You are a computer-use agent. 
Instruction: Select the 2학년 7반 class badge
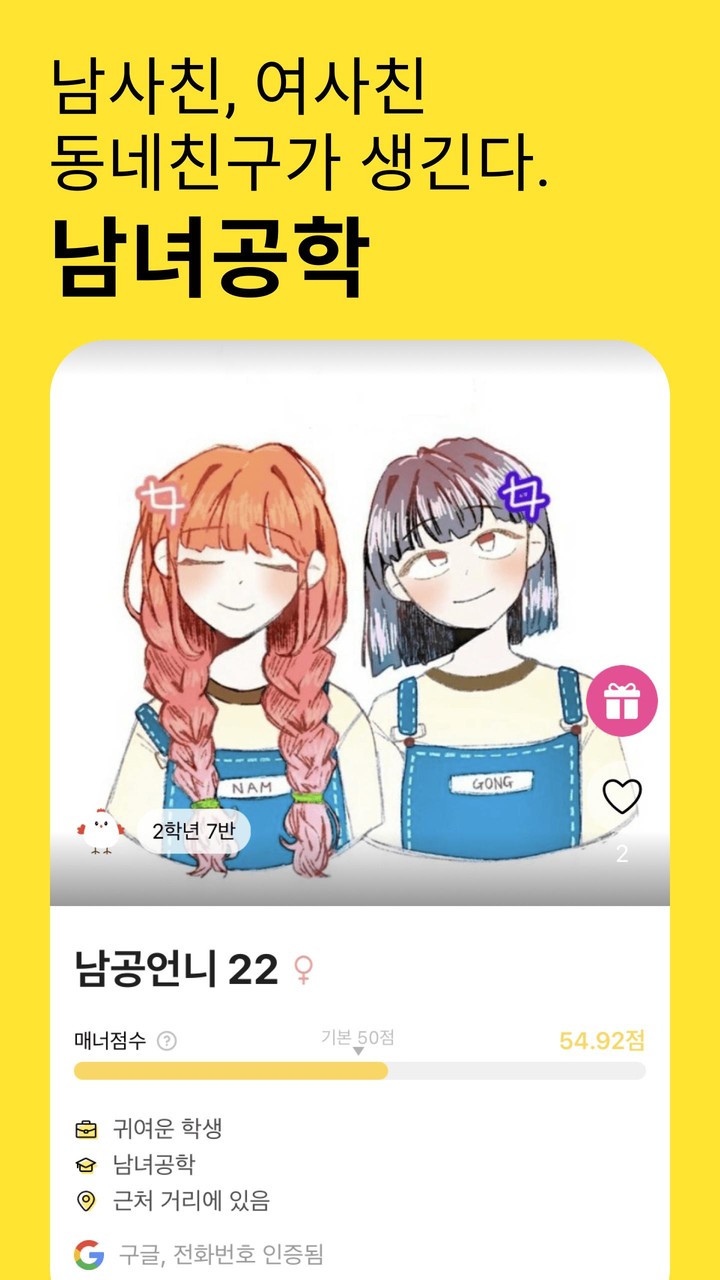click(193, 828)
